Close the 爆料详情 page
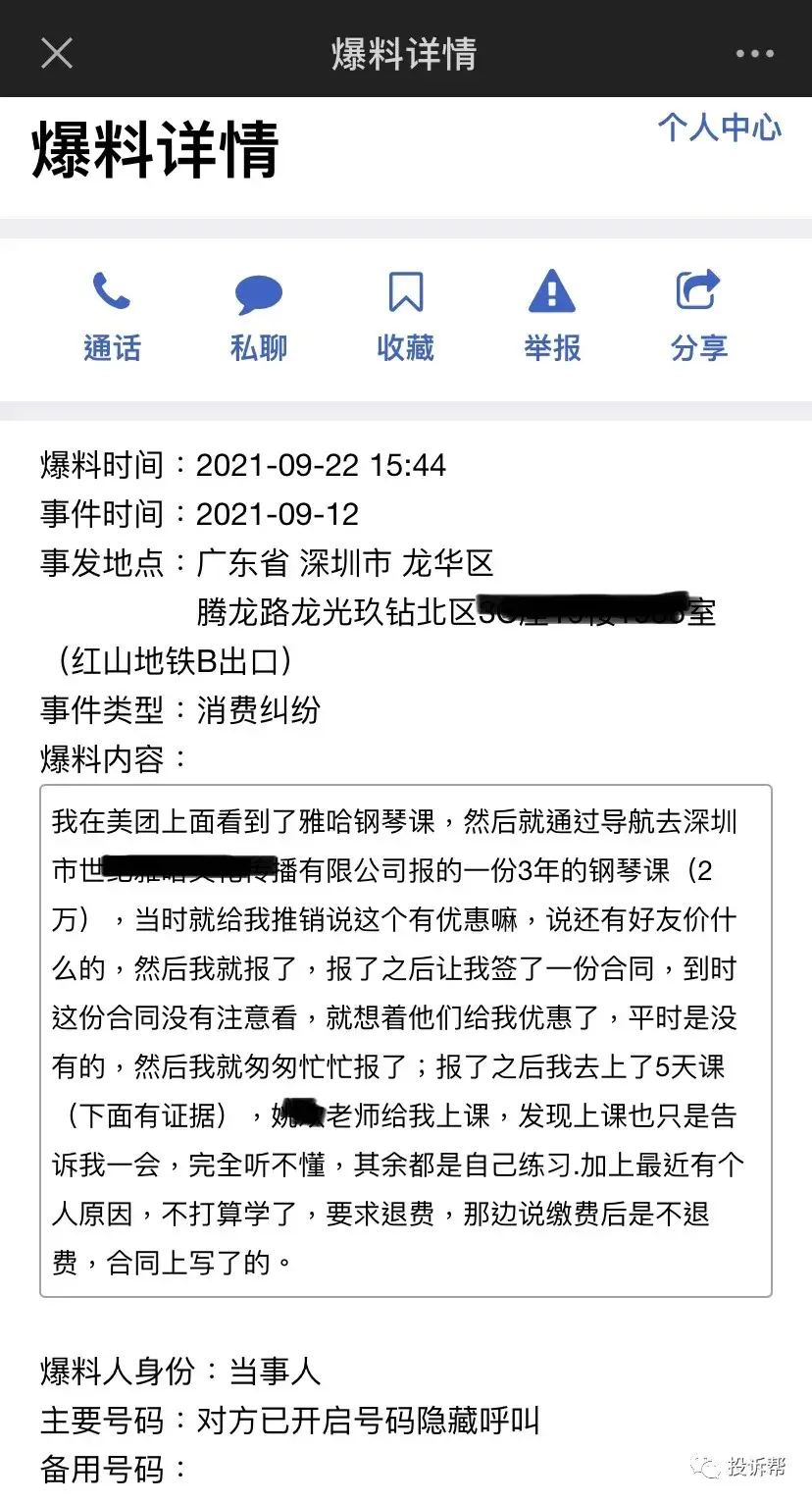This screenshot has width=812, height=1502. point(57,53)
